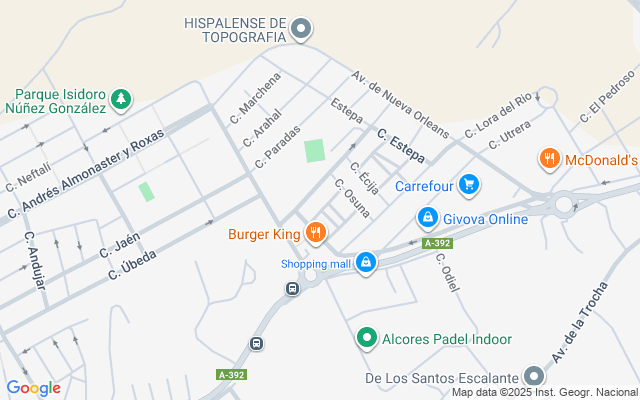Tap the bus stop icon below Burger King
The height and width of the screenshot is (400, 640).
point(292,289)
